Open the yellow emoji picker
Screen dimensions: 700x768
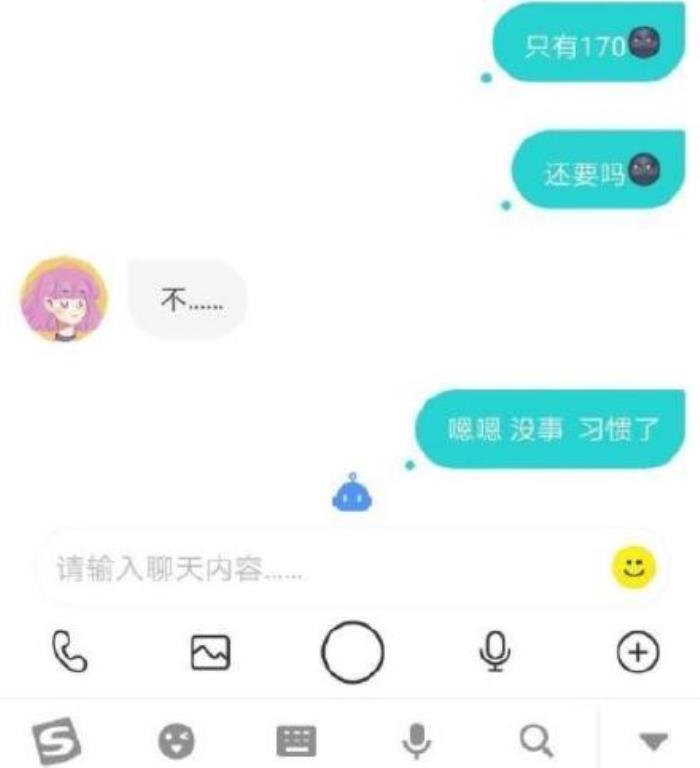[633, 569]
